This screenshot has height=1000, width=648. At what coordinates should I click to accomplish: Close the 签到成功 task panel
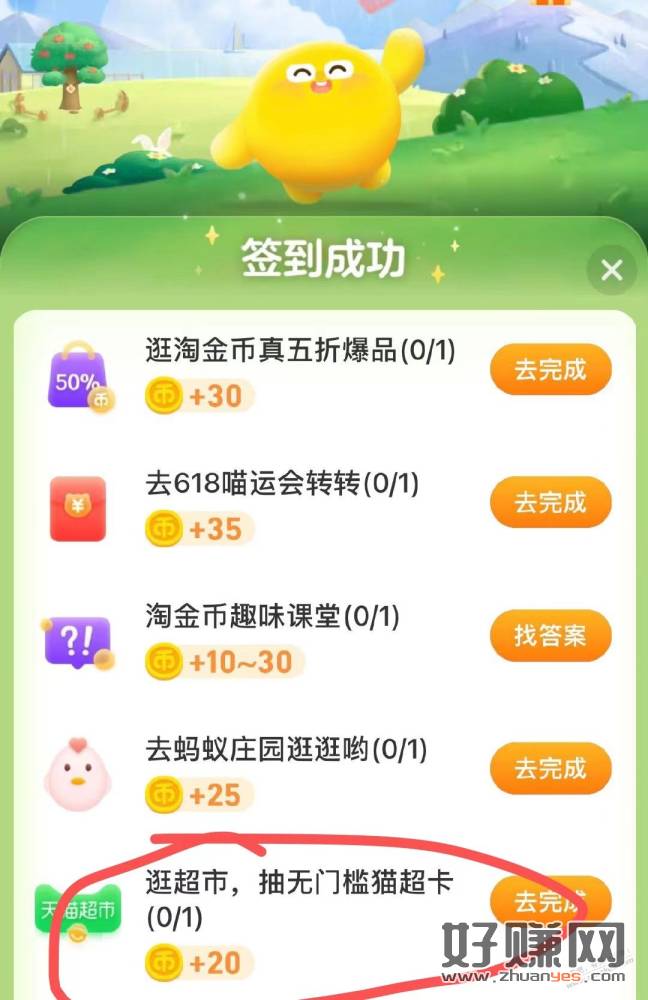click(611, 270)
